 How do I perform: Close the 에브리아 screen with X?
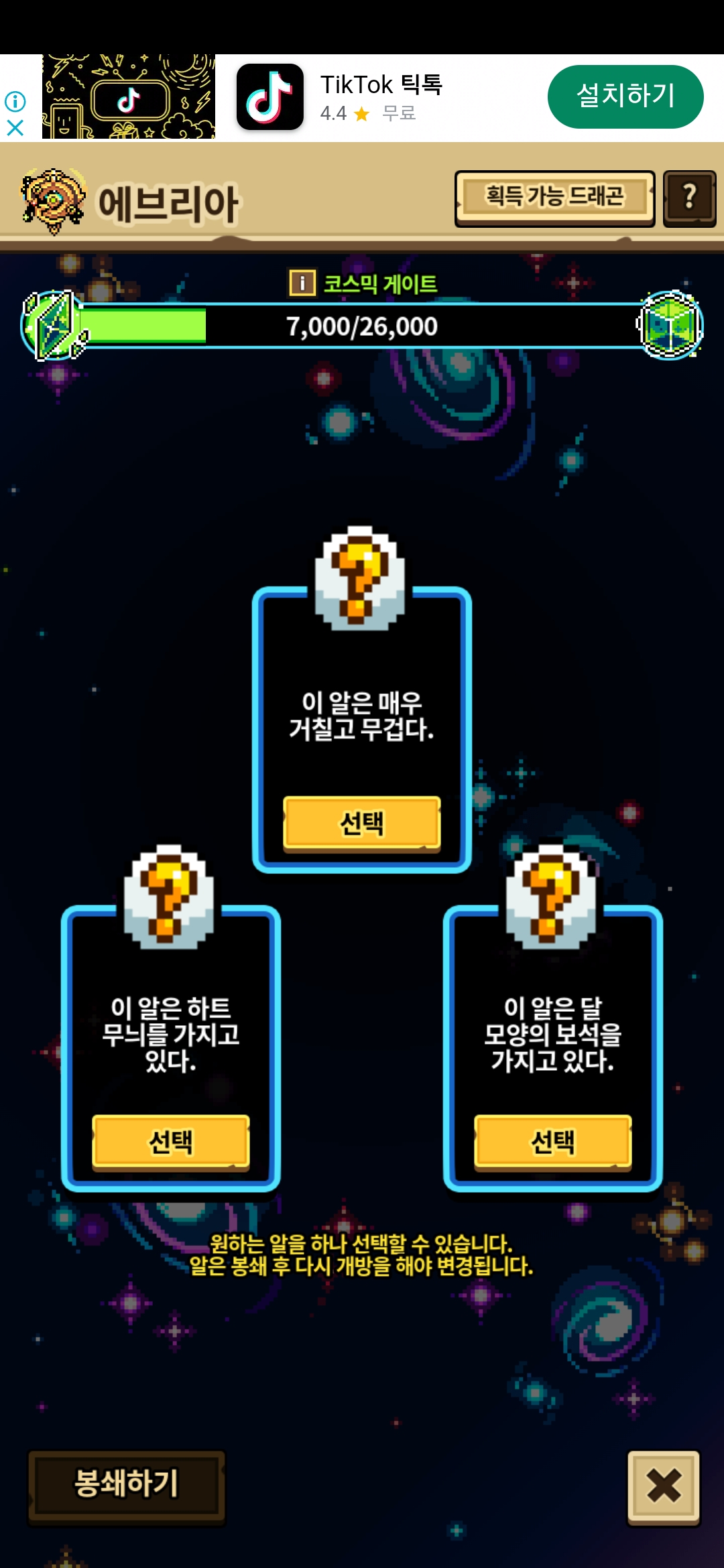663,1486
